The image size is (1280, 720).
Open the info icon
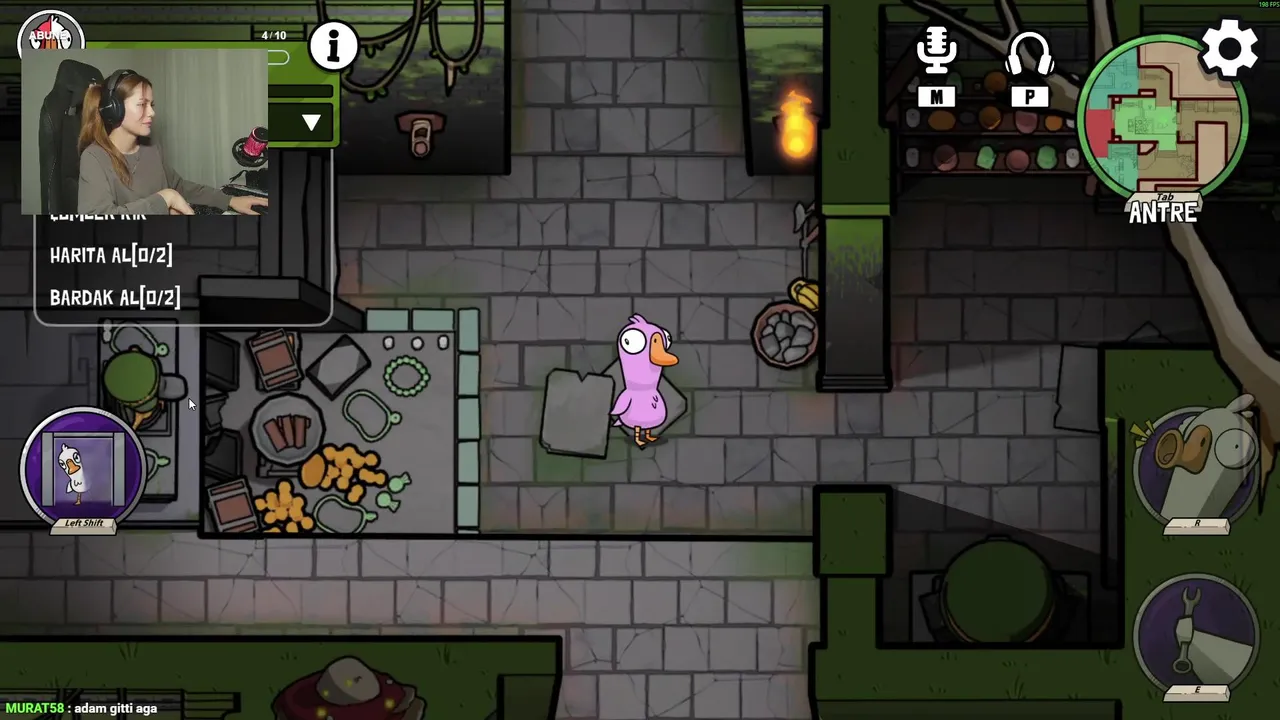tap(333, 45)
